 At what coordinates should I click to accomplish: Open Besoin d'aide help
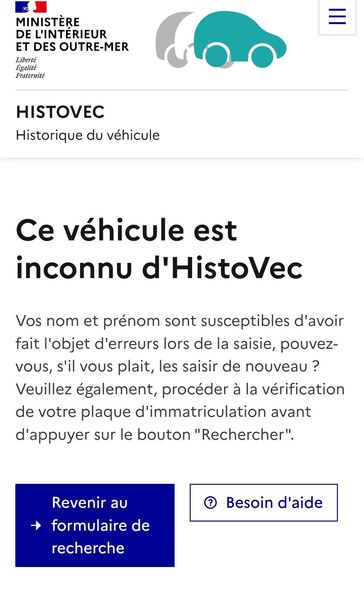(264, 503)
